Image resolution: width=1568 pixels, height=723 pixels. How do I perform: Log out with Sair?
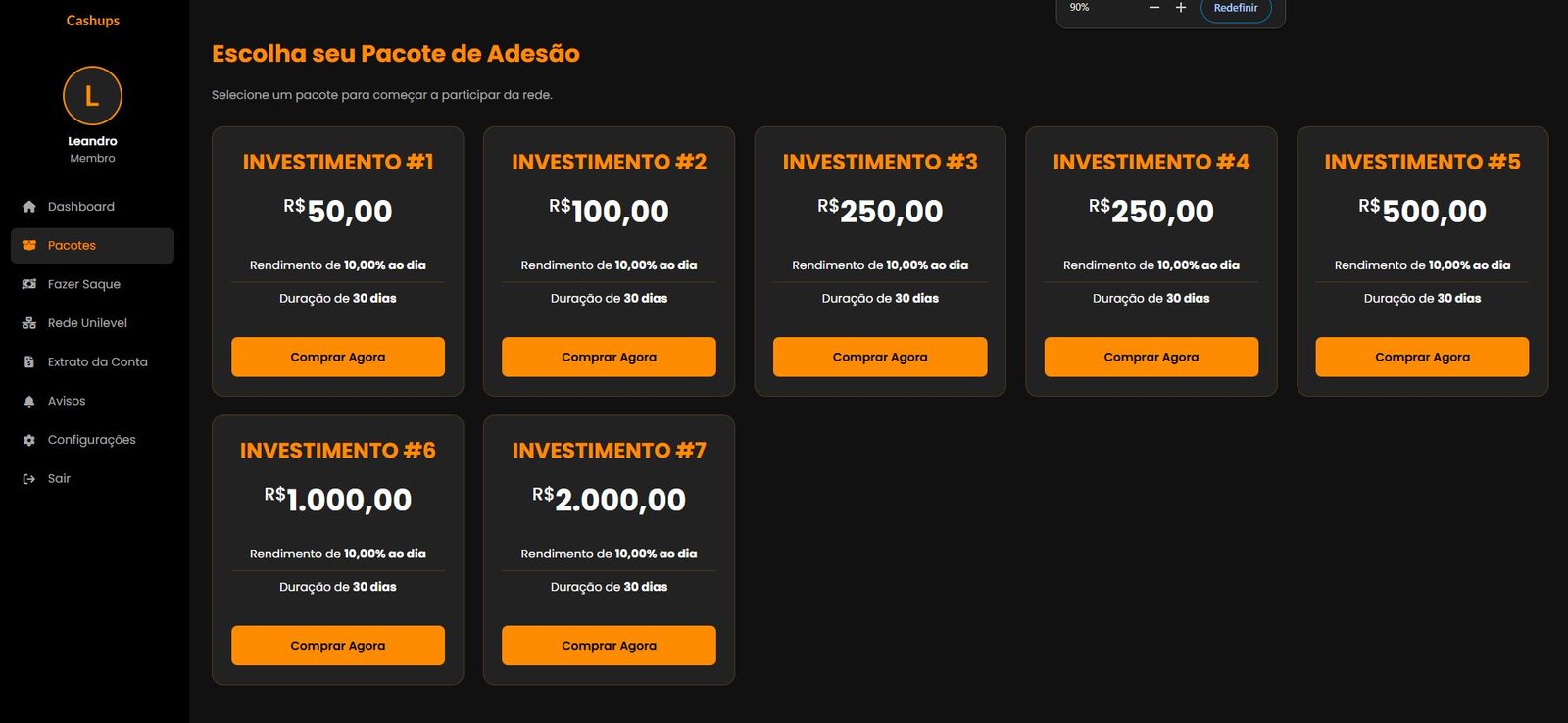59,479
